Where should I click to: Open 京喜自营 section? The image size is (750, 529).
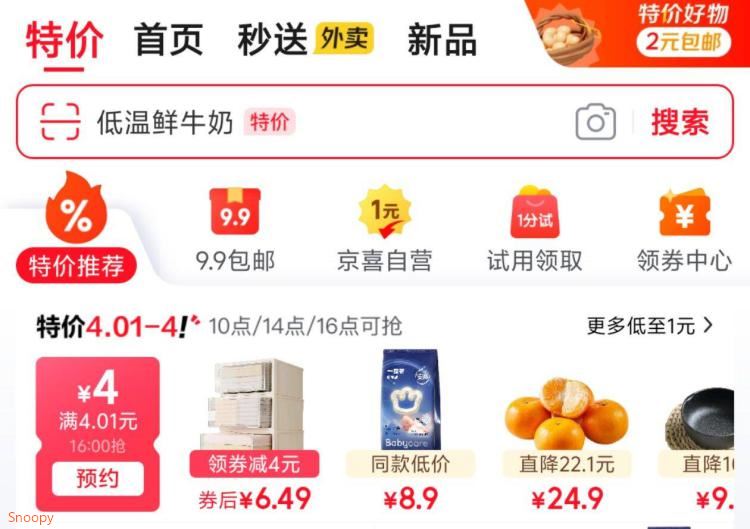click(x=385, y=230)
